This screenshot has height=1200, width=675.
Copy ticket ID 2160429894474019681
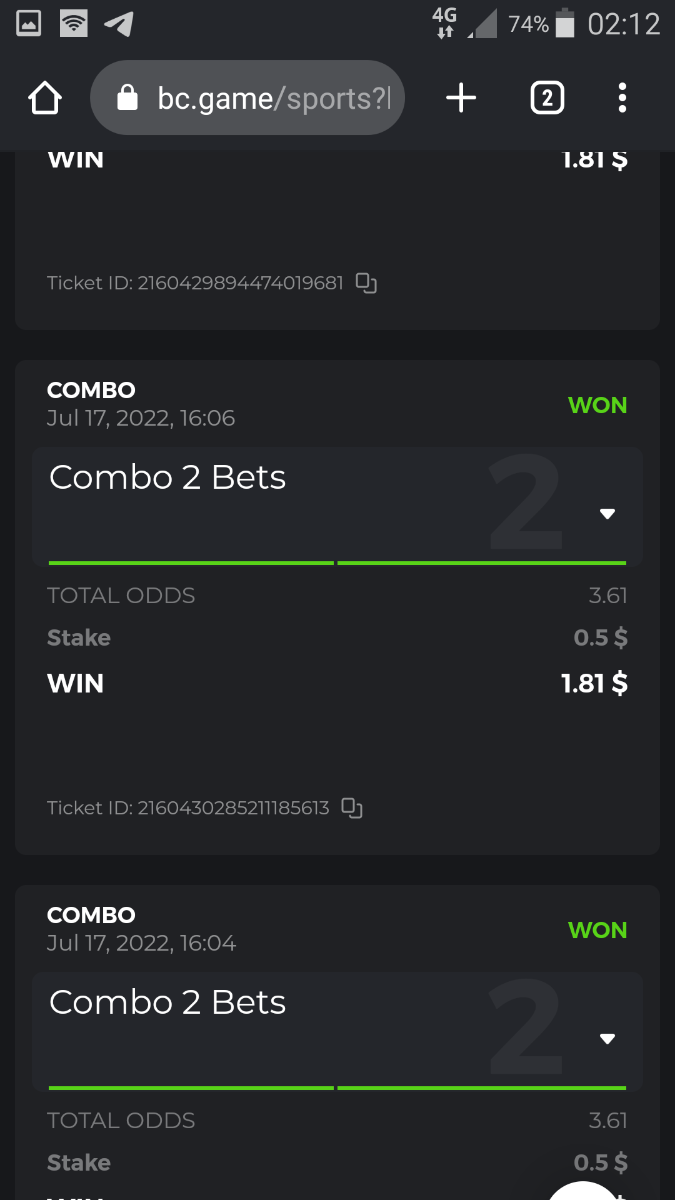367,283
